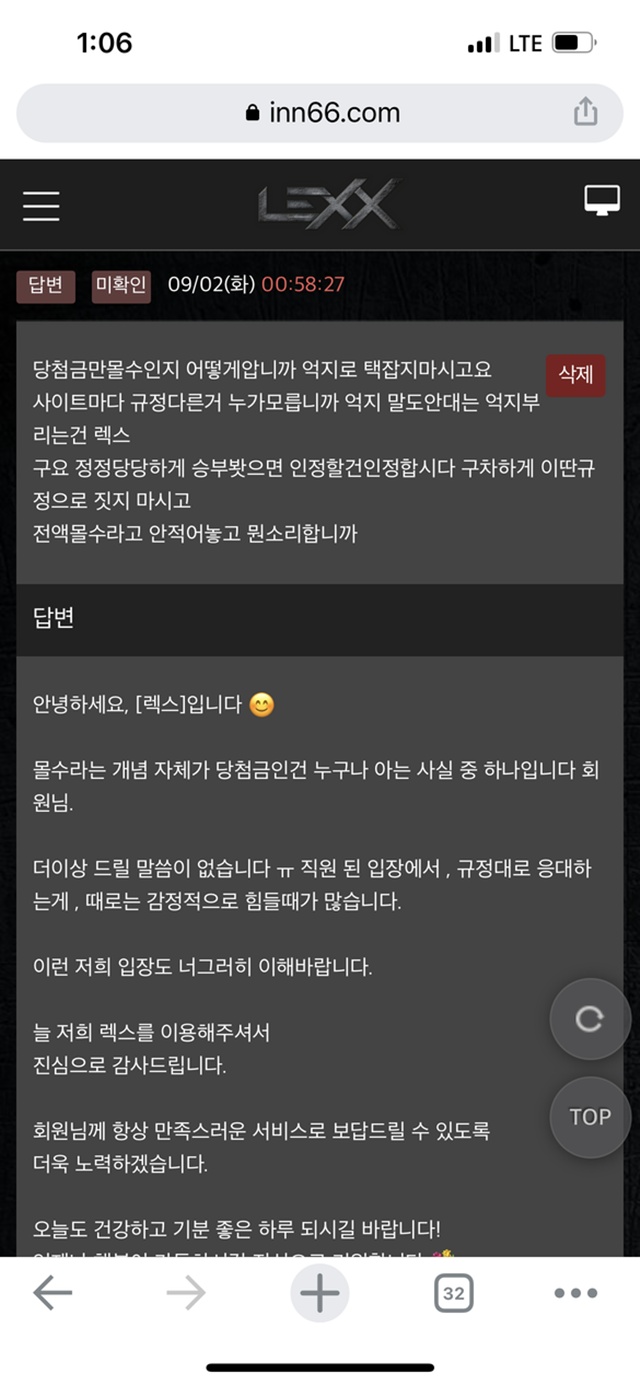Image resolution: width=640 pixels, height=1385 pixels.
Task: Open the tab switcher showing 32 tabs
Action: point(454,1293)
